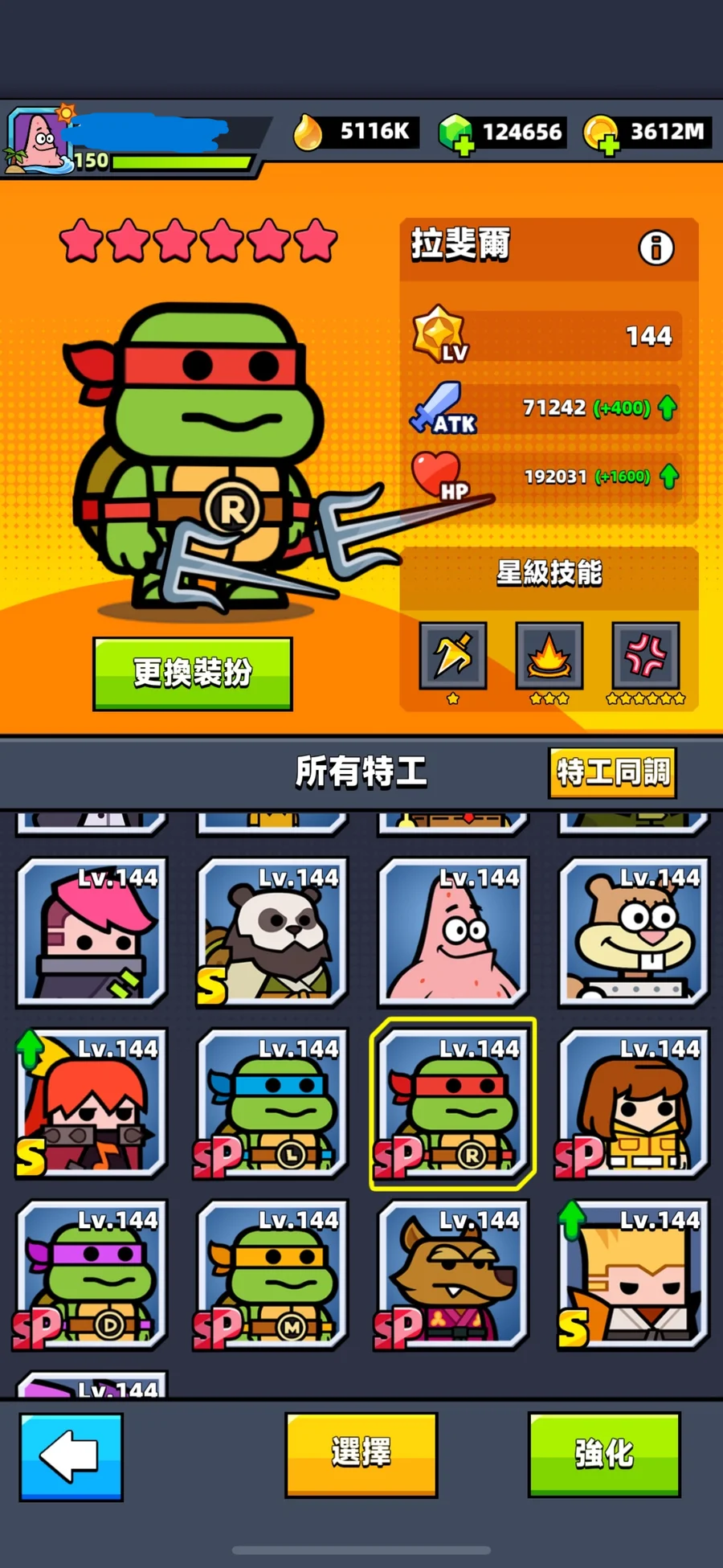View the six-star anger skill
Screen dimensions: 723x1568
tap(646, 656)
